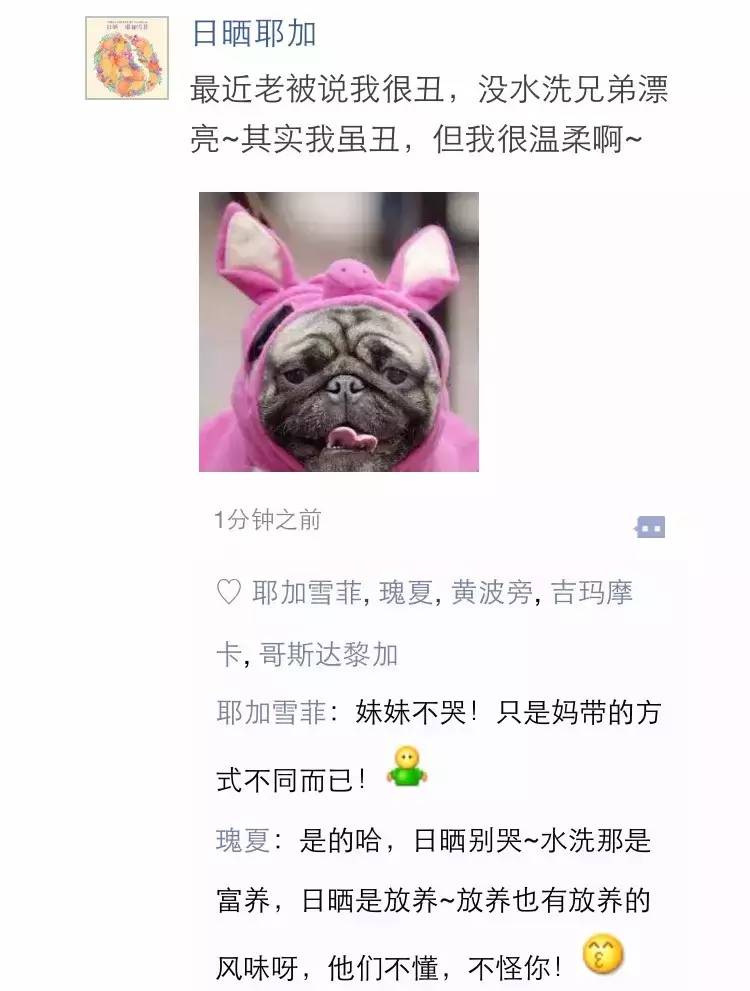Open liker 哥斯达黎加's profile
This screenshot has height=991, width=750.
pos(329,654)
